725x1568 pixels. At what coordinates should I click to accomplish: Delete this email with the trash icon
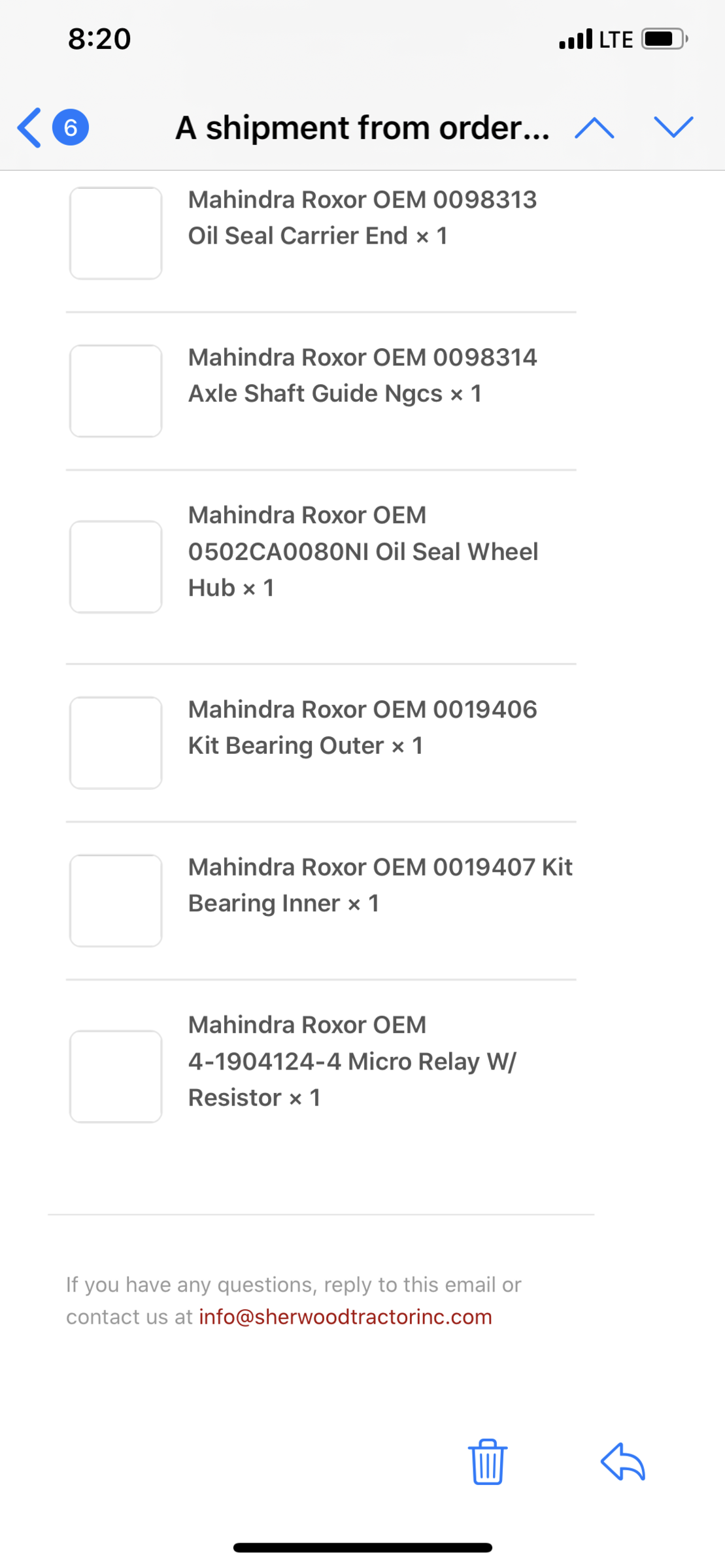487,1462
